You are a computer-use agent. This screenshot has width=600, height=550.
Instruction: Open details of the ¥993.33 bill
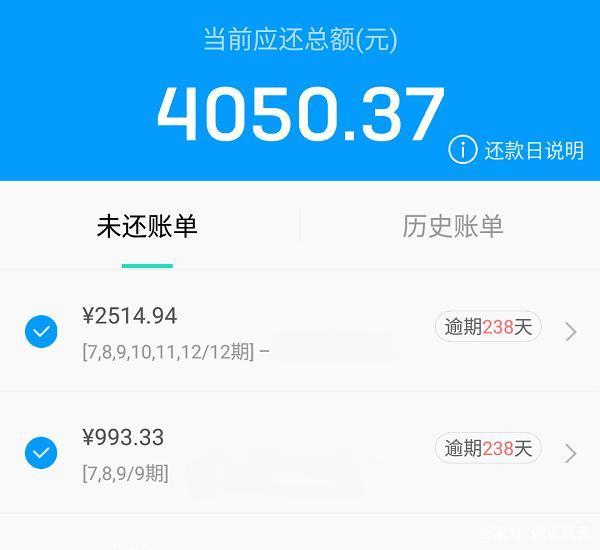pyautogui.click(x=570, y=453)
